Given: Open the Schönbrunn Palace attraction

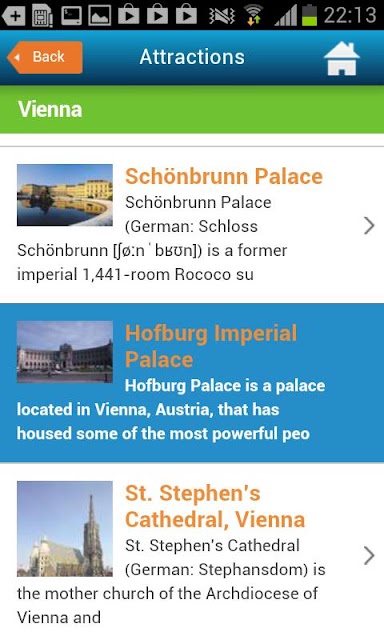Looking at the screenshot, I should (192, 225).
